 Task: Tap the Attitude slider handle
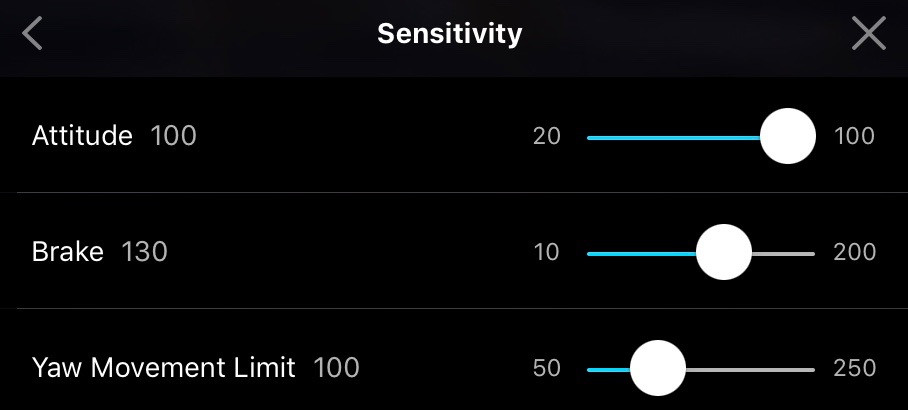click(x=788, y=136)
